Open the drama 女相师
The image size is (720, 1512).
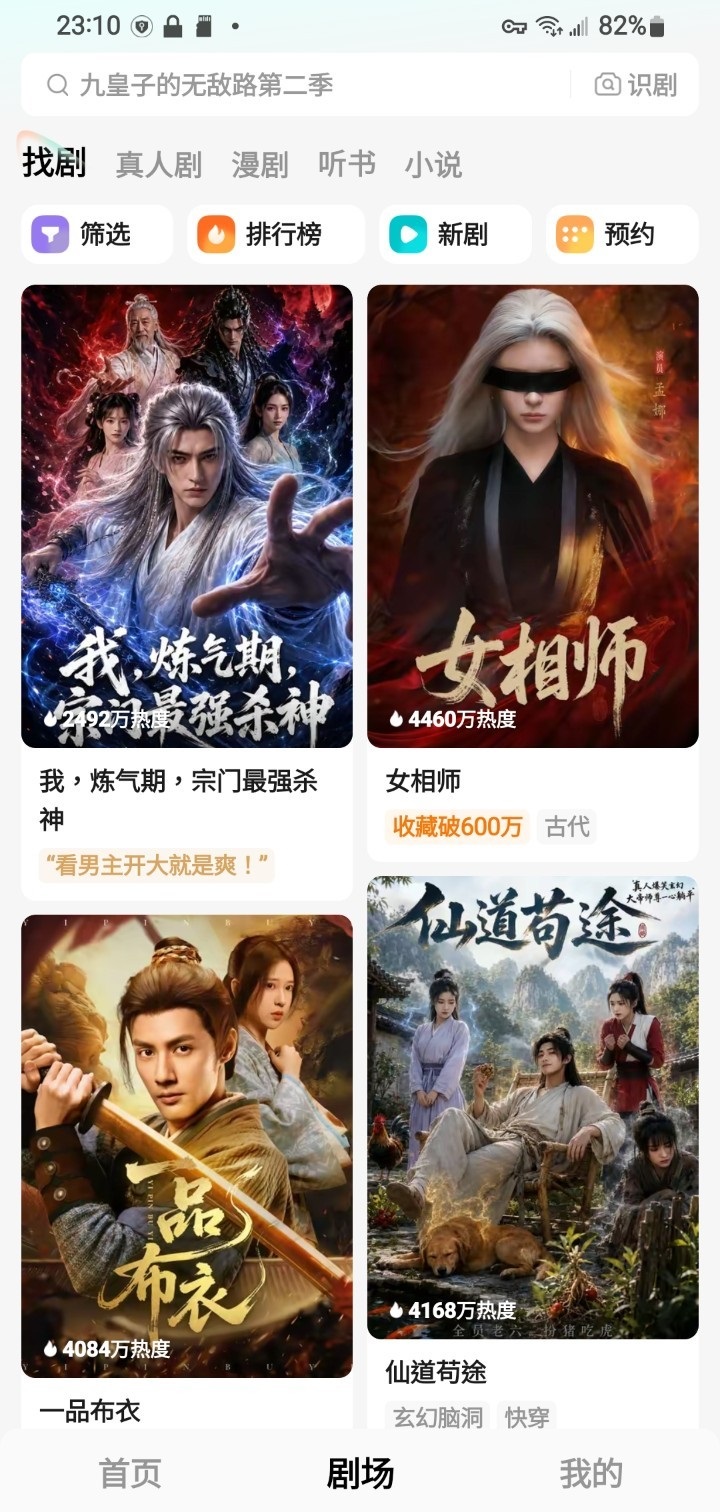(x=533, y=573)
